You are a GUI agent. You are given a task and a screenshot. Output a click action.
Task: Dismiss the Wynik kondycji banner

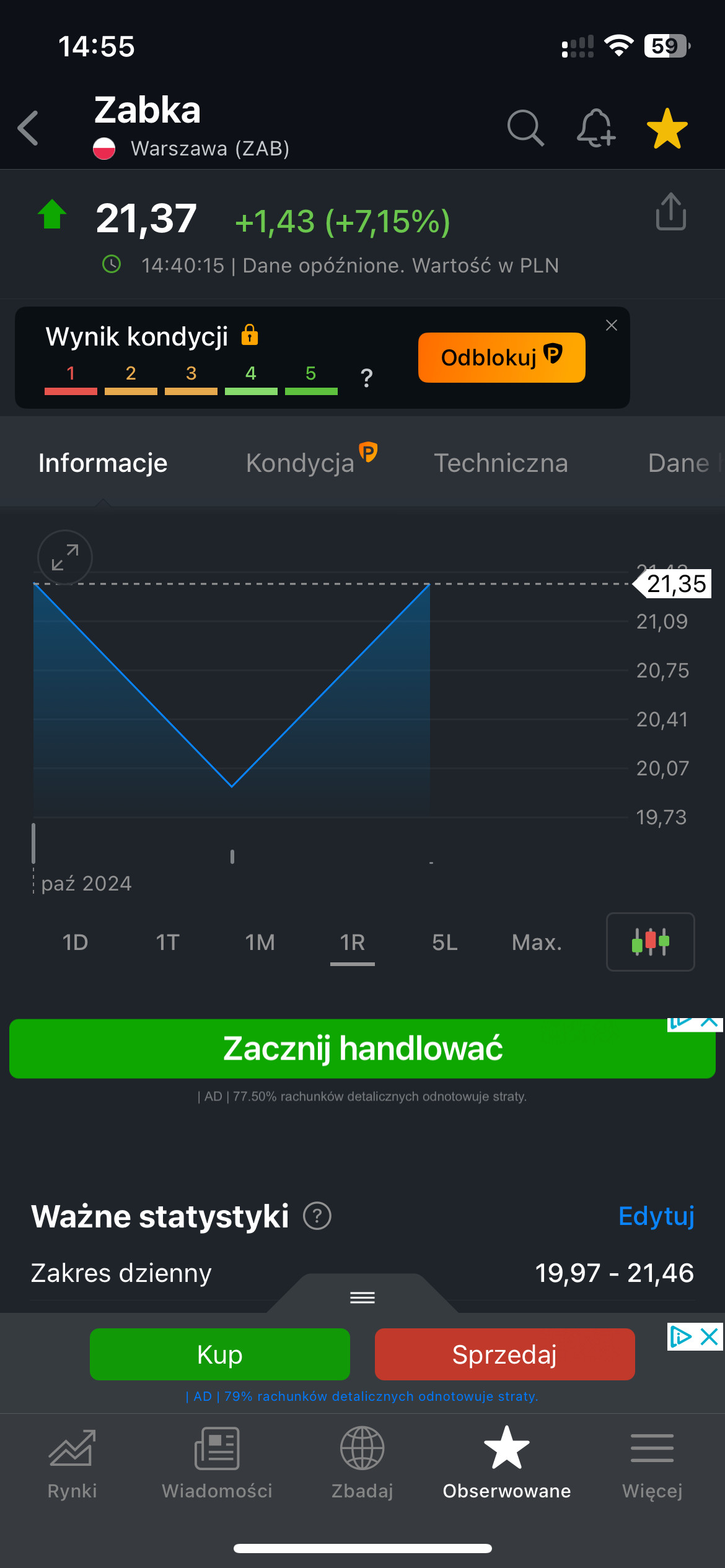pyautogui.click(x=612, y=325)
